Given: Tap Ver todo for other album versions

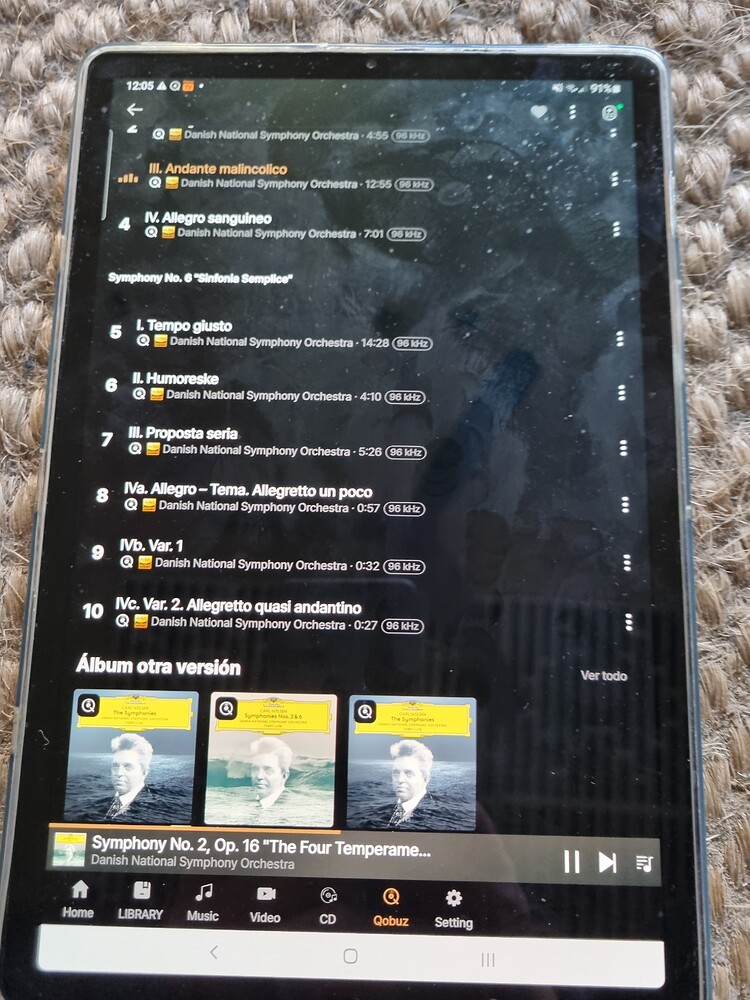Looking at the screenshot, I should (x=604, y=676).
